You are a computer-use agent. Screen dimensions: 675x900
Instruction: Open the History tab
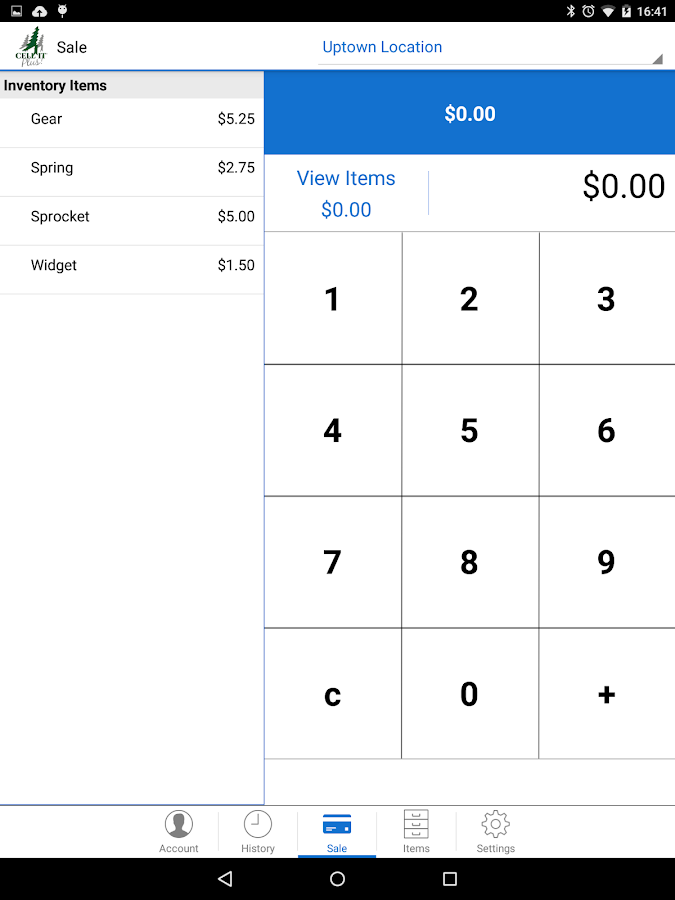point(258,832)
